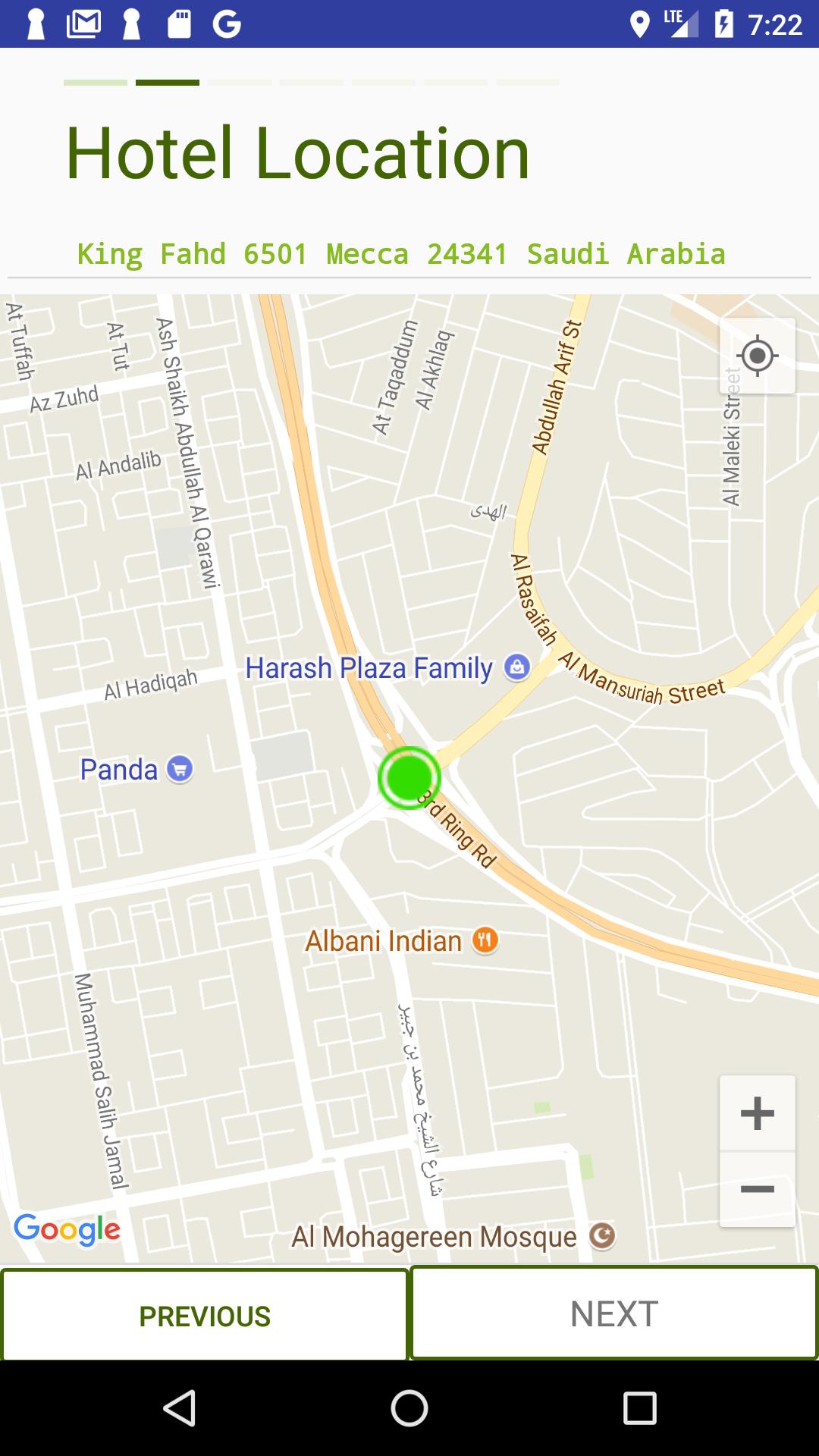Zoom in on the map

[x=757, y=1113]
